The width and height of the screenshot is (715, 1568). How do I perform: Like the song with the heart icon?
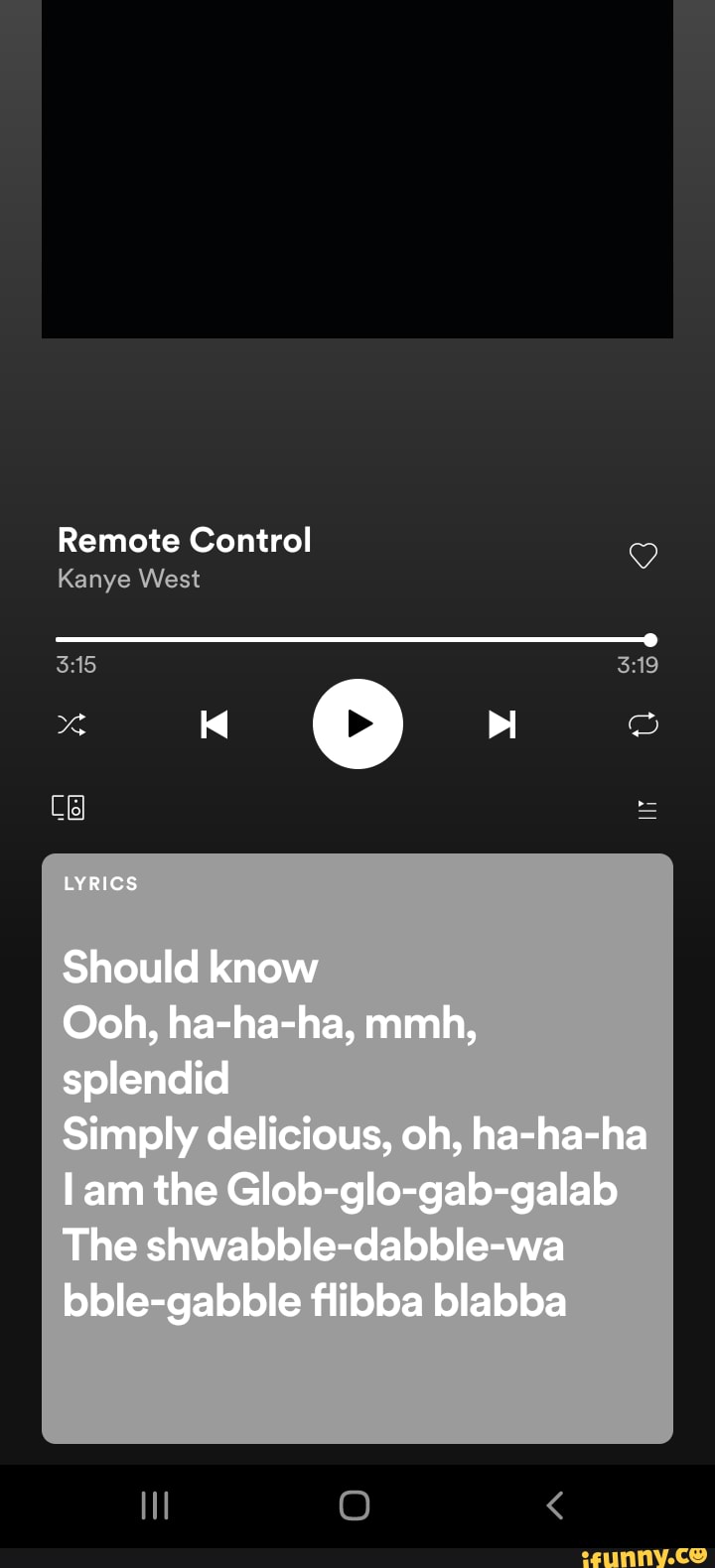point(643,556)
